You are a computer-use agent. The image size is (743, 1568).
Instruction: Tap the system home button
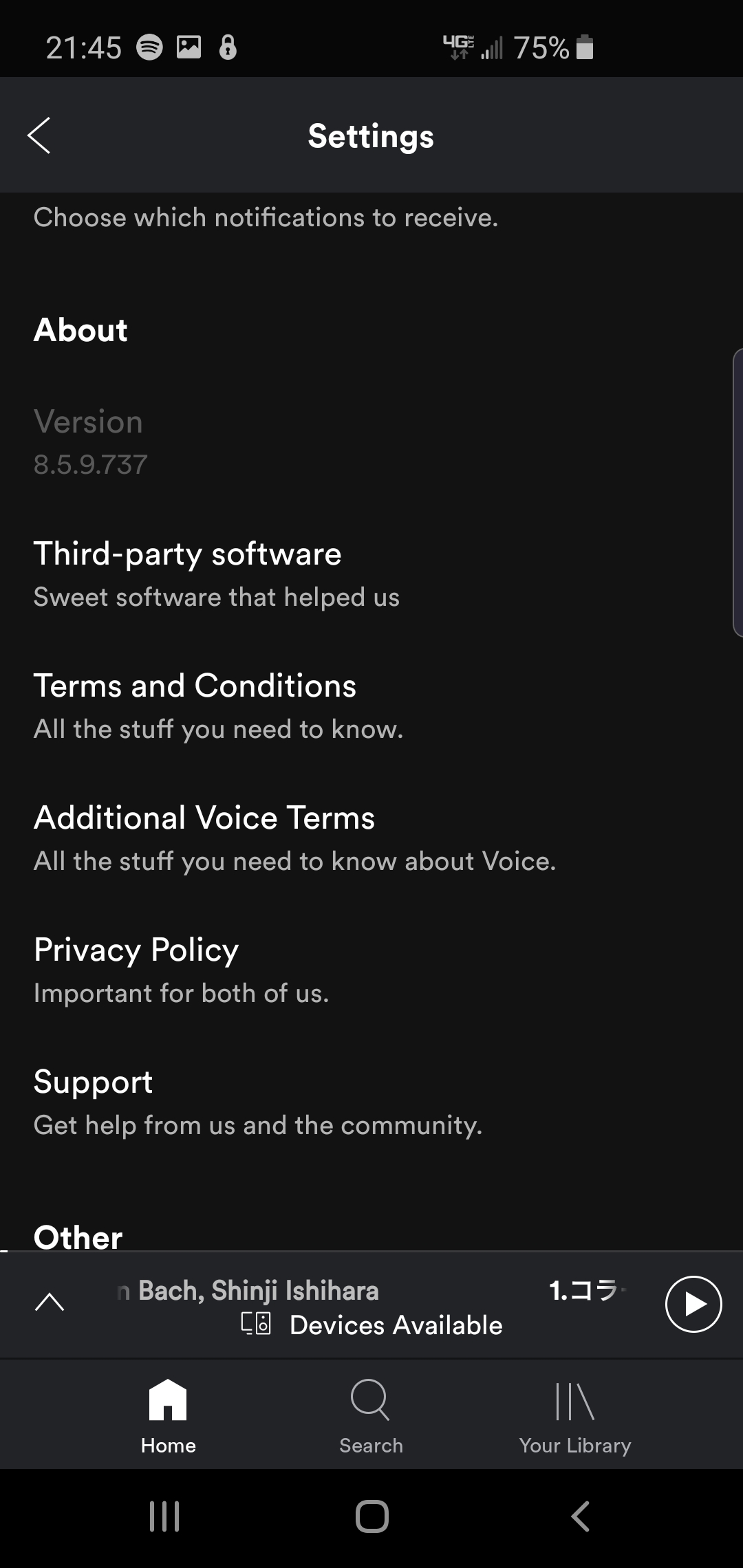pyautogui.click(x=372, y=1516)
